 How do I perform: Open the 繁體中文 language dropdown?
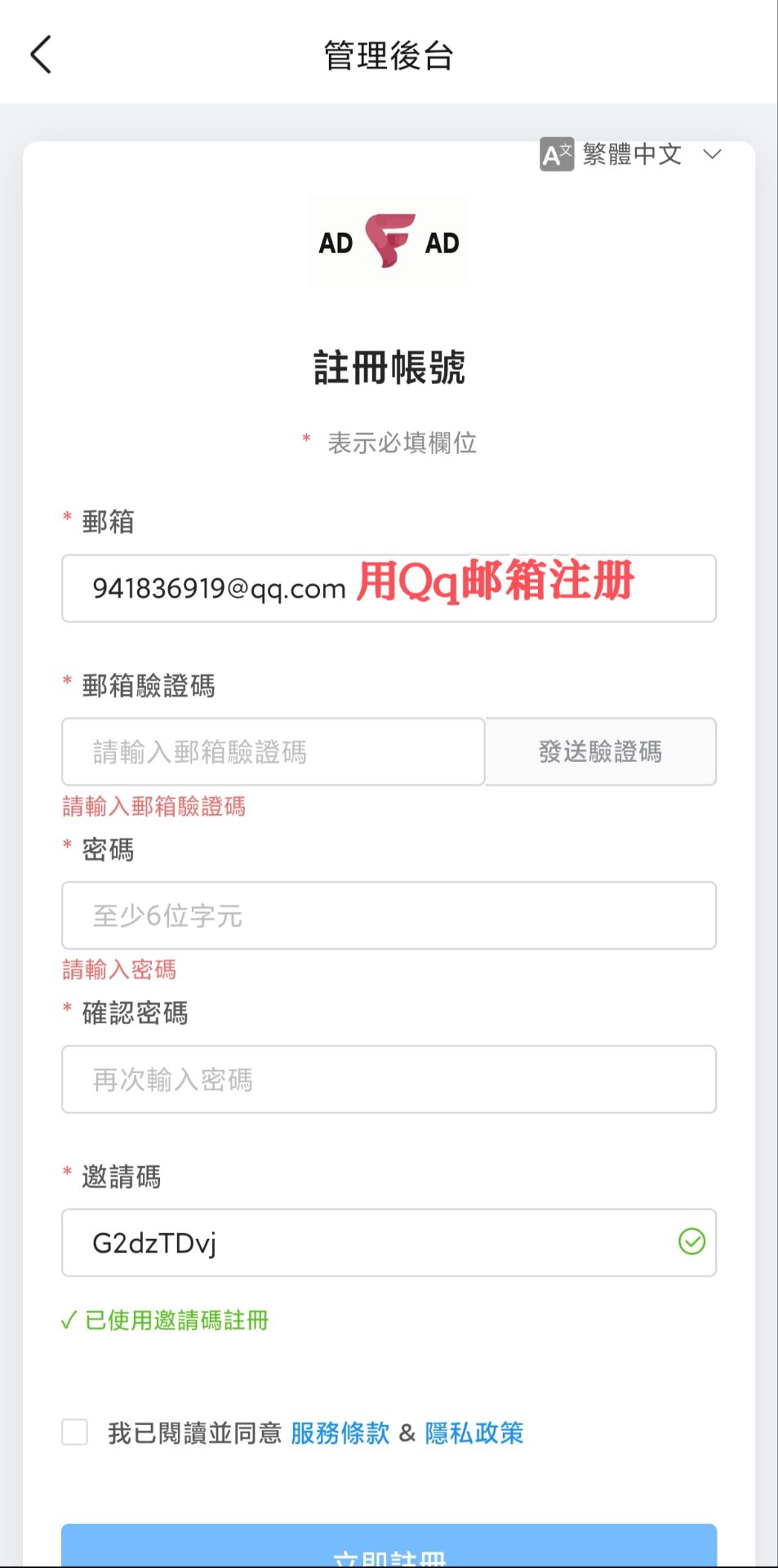pos(631,154)
